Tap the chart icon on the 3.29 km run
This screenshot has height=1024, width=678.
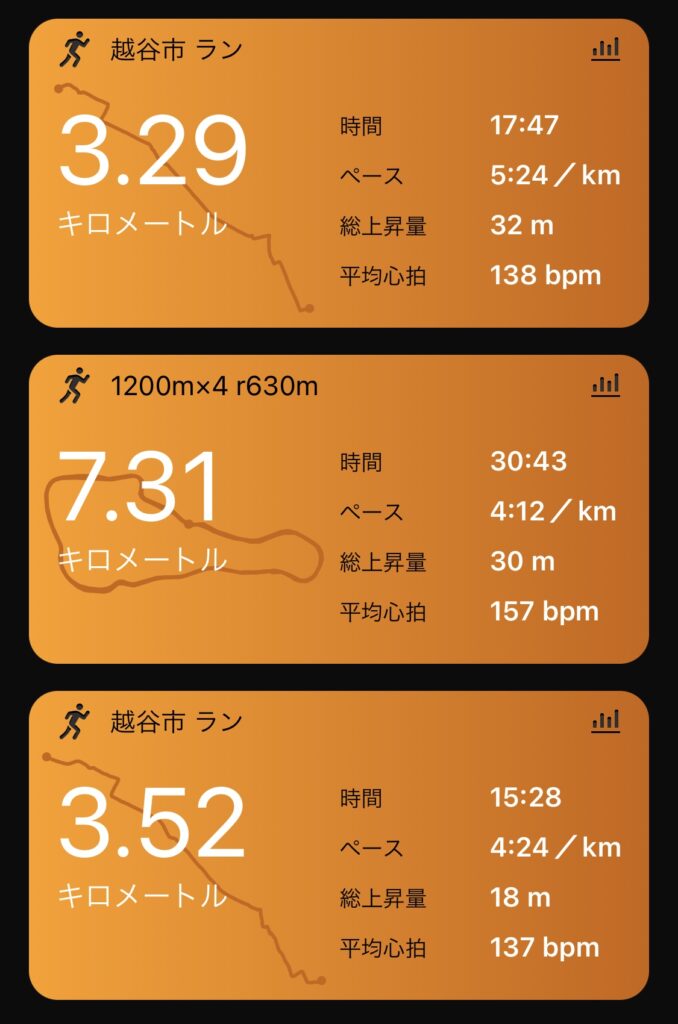[x=605, y=48]
